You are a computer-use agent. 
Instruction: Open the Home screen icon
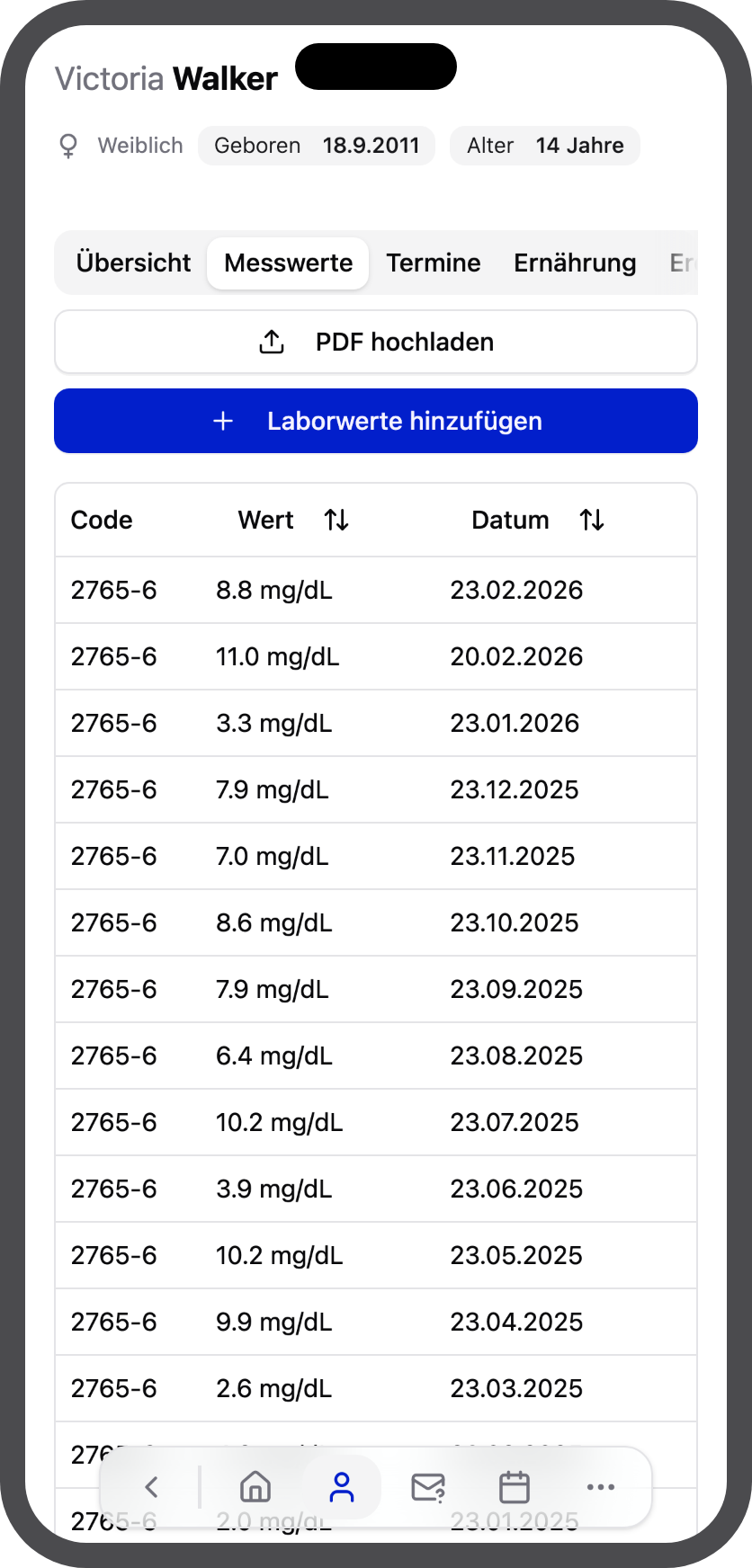tap(255, 1487)
